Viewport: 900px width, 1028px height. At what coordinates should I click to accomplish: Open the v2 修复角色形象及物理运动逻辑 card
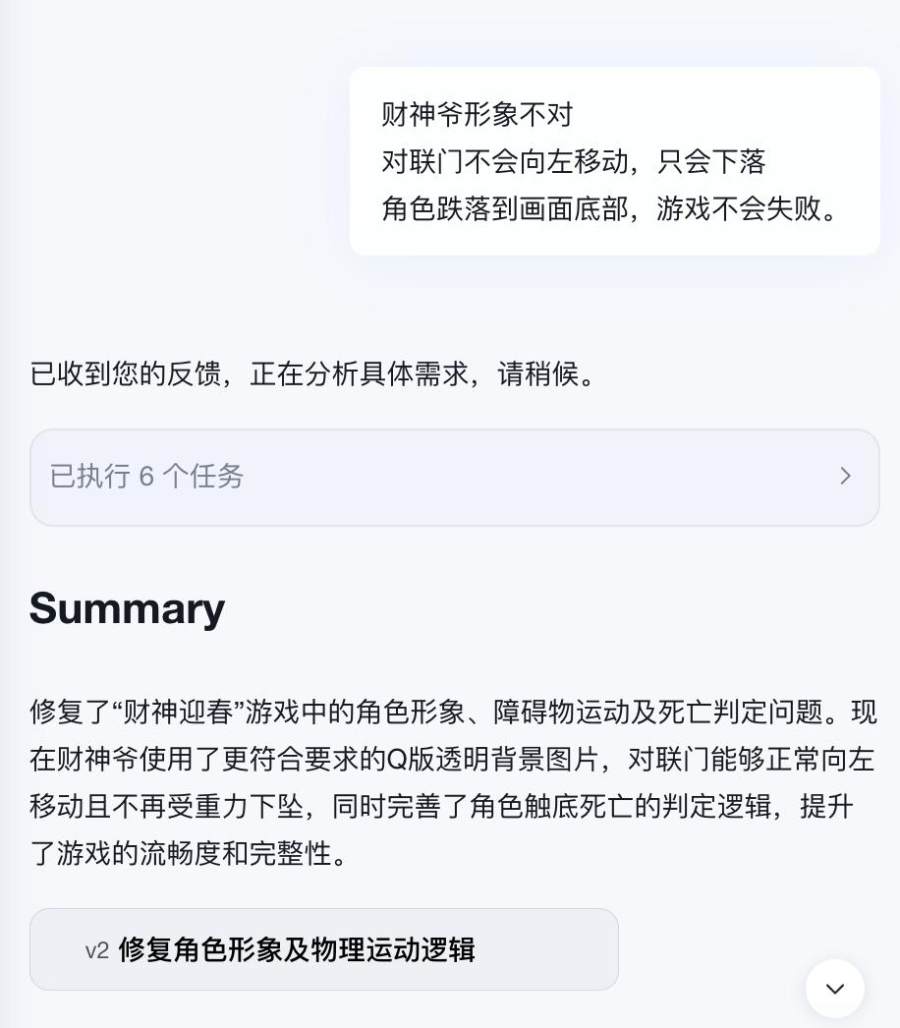coord(323,949)
